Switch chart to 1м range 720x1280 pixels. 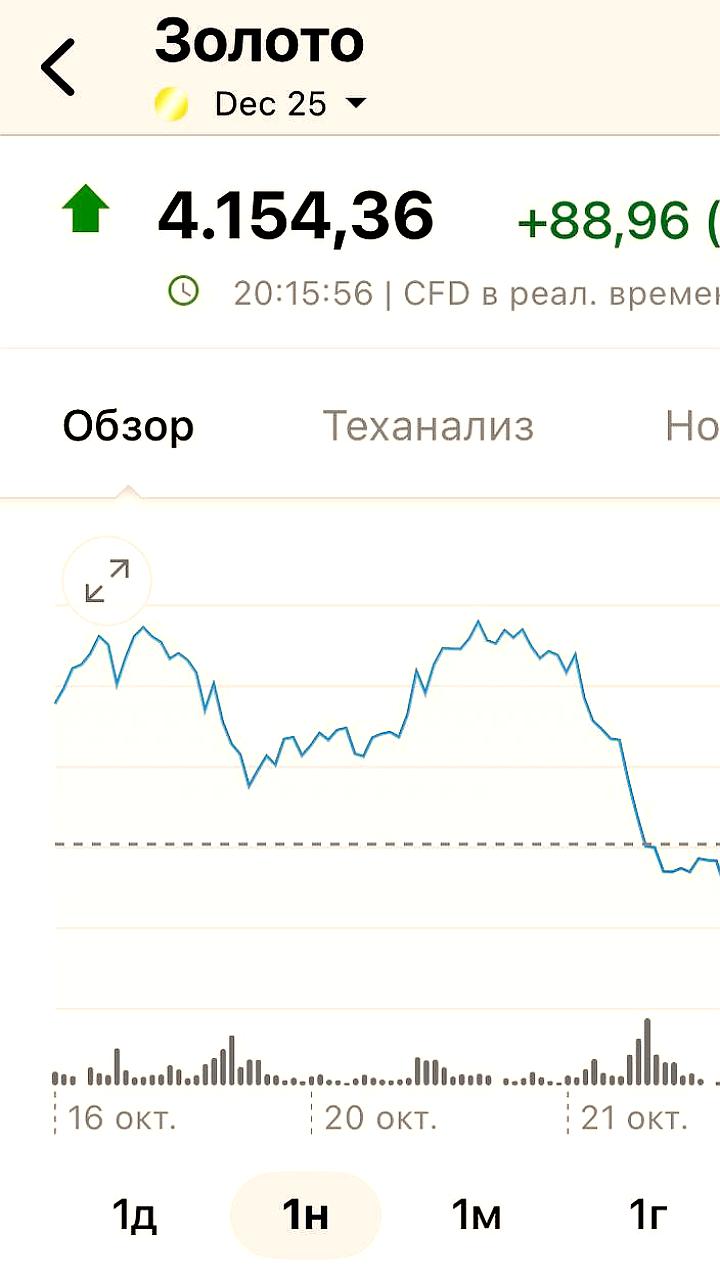coord(476,1215)
